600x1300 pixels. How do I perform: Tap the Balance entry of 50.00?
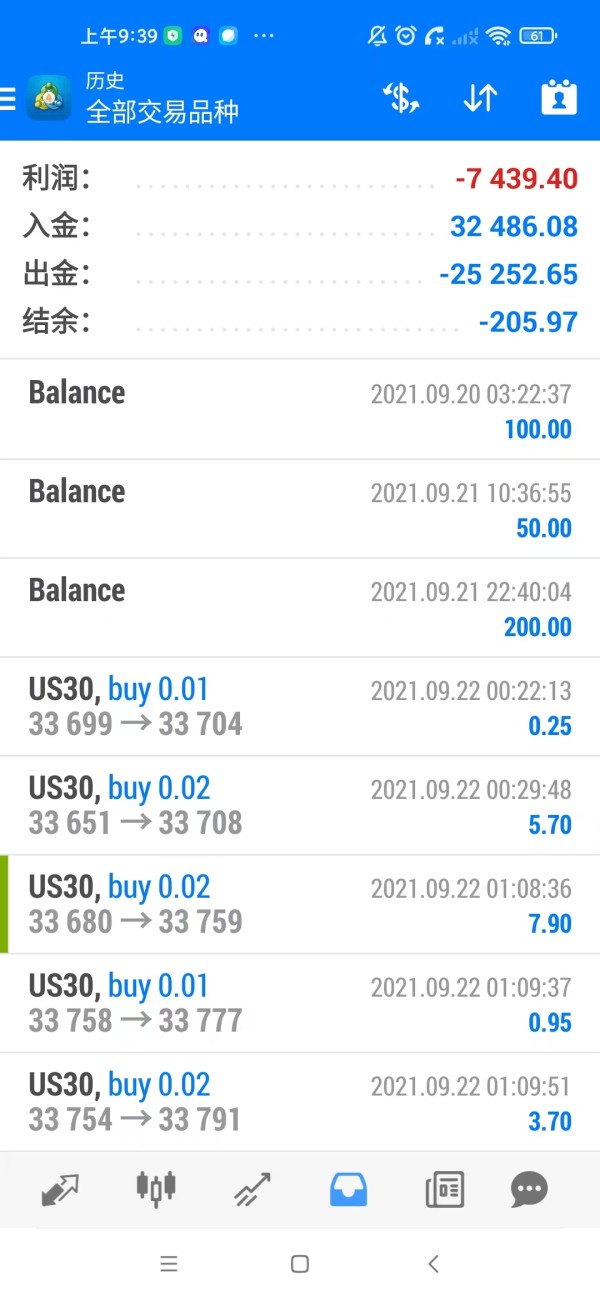[300, 509]
